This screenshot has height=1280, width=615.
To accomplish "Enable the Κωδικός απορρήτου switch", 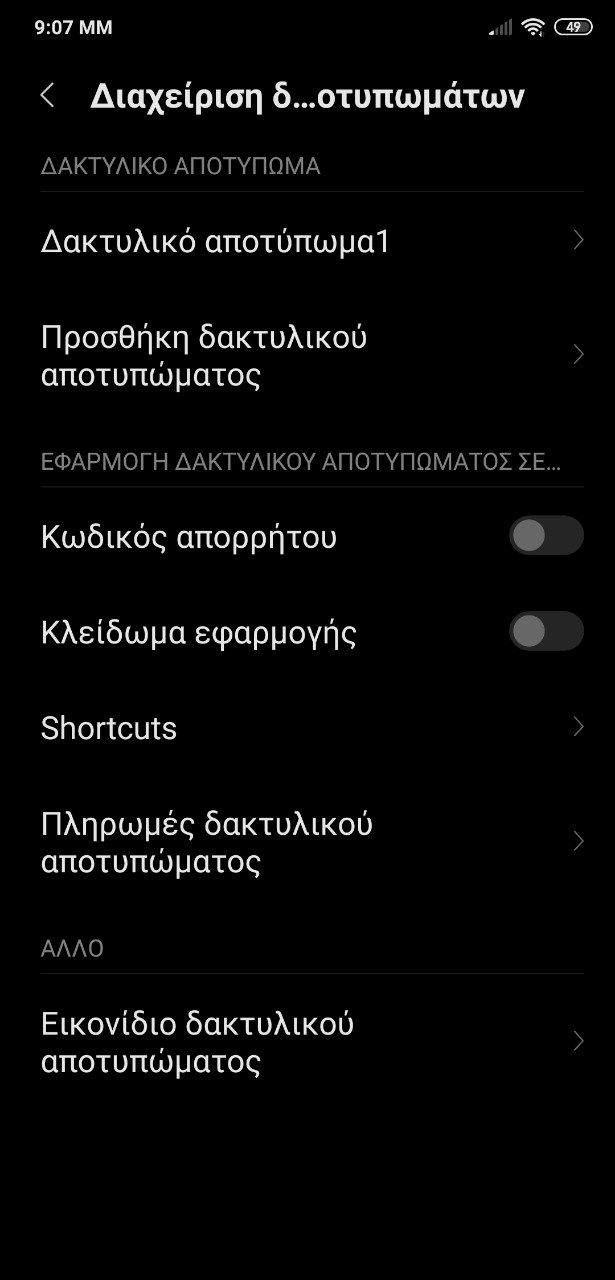I will (546, 536).
